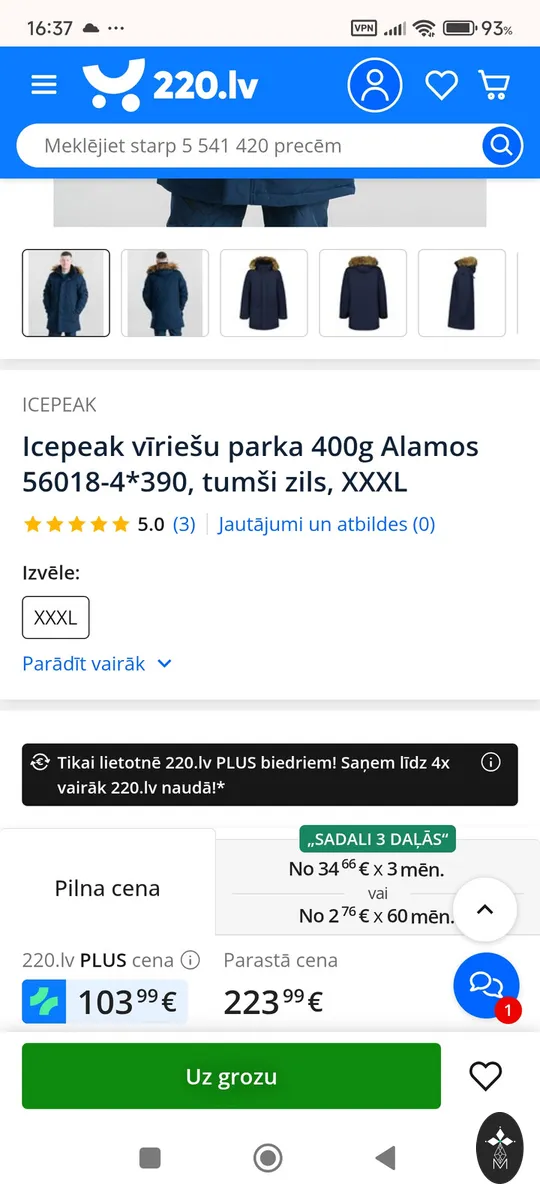Open the review count (3) link
Viewport: 540px width, 1200px height.
(184, 524)
